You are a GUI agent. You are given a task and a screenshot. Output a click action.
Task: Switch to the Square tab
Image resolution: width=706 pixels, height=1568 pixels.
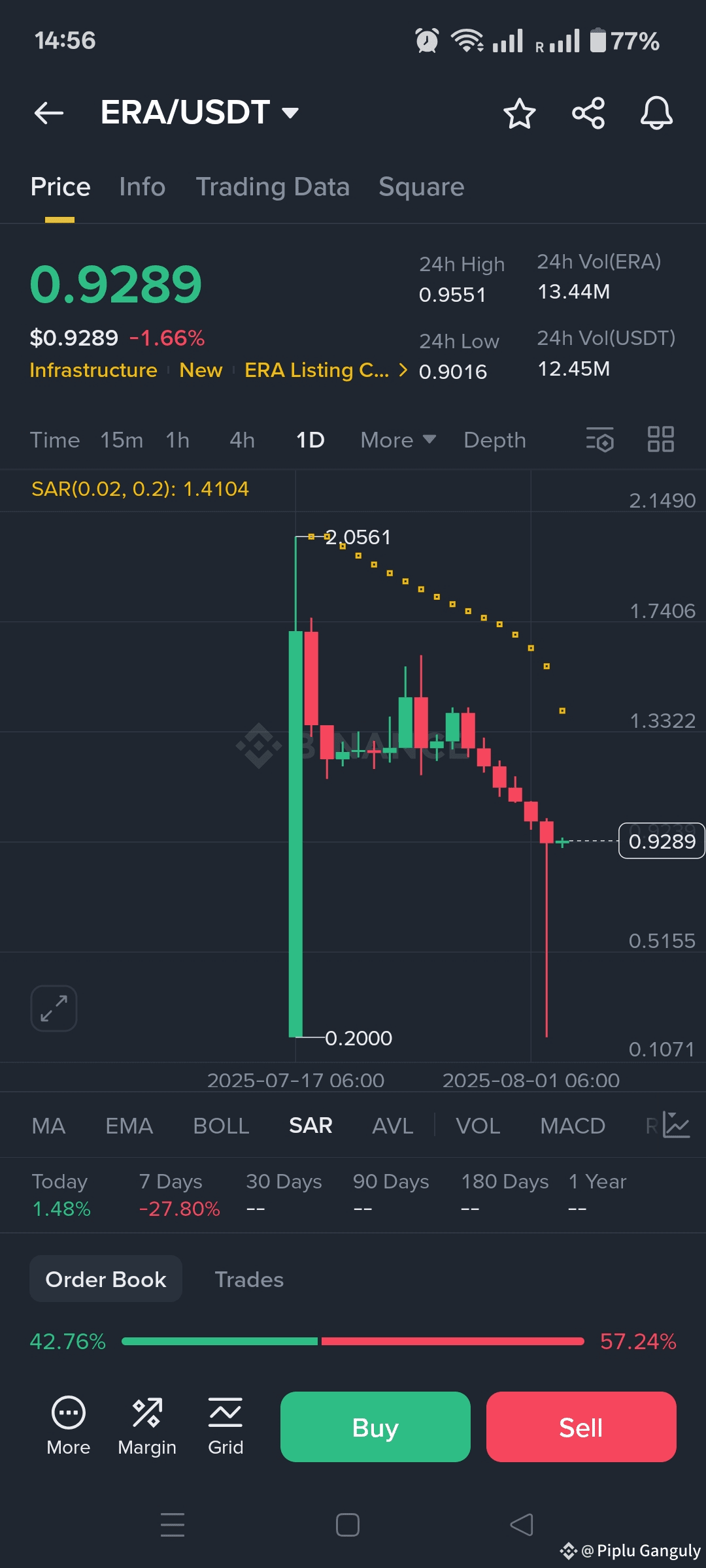click(422, 188)
